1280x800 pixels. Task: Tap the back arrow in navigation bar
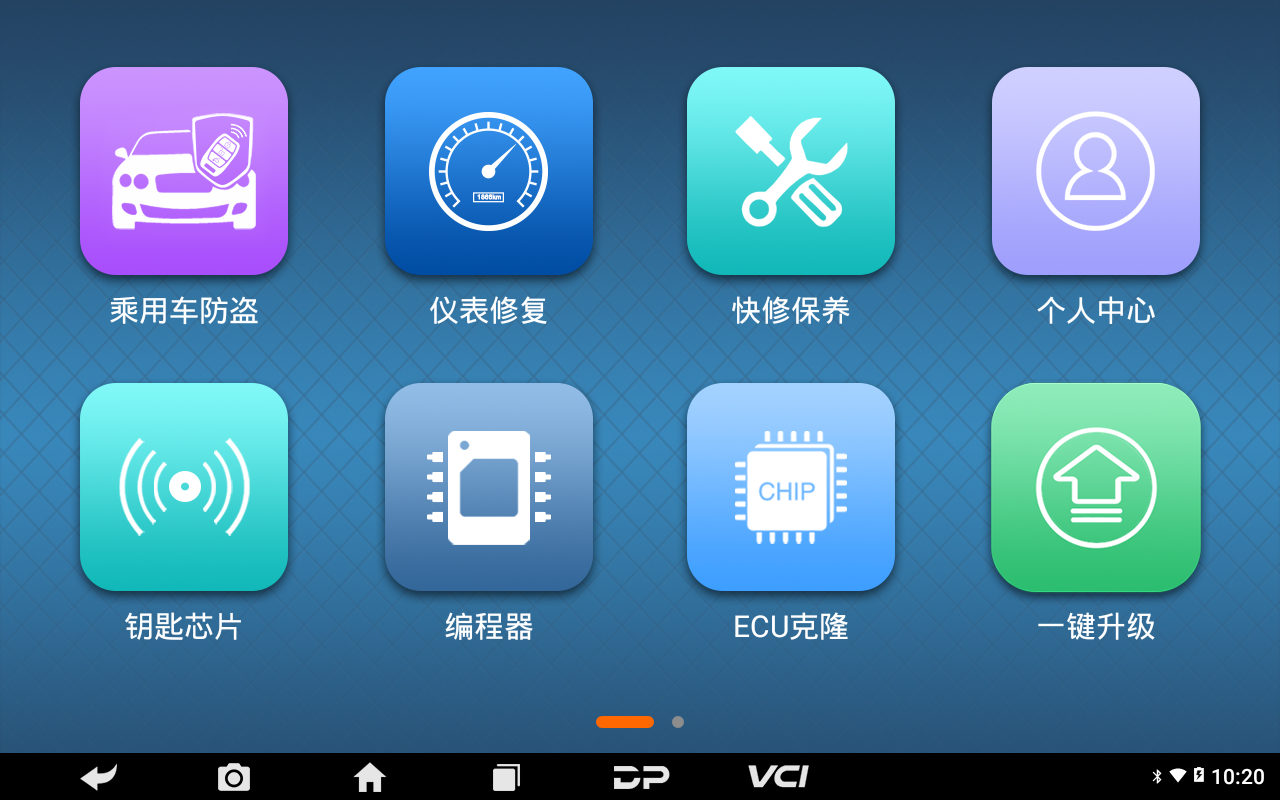[99, 777]
